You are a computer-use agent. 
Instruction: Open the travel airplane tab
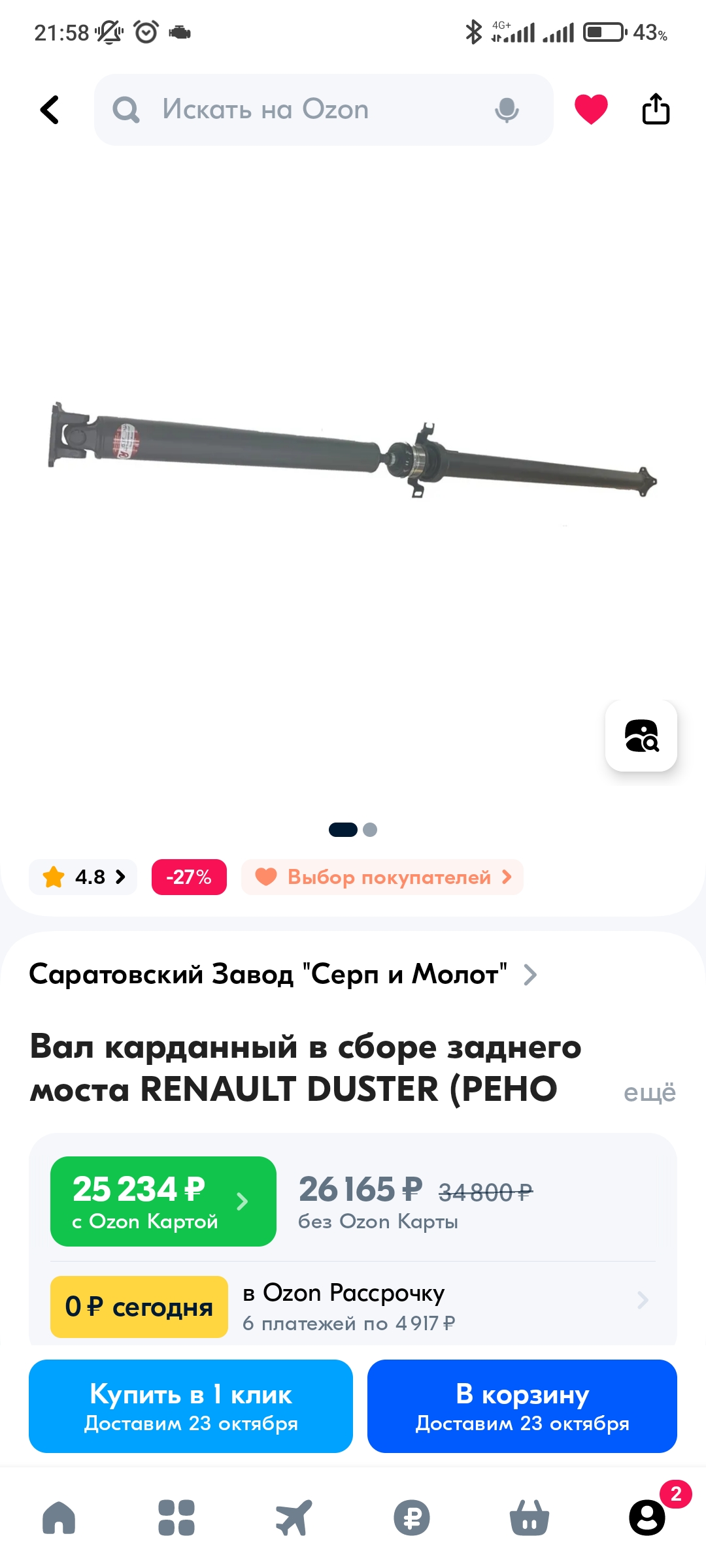[x=294, y=1517]
